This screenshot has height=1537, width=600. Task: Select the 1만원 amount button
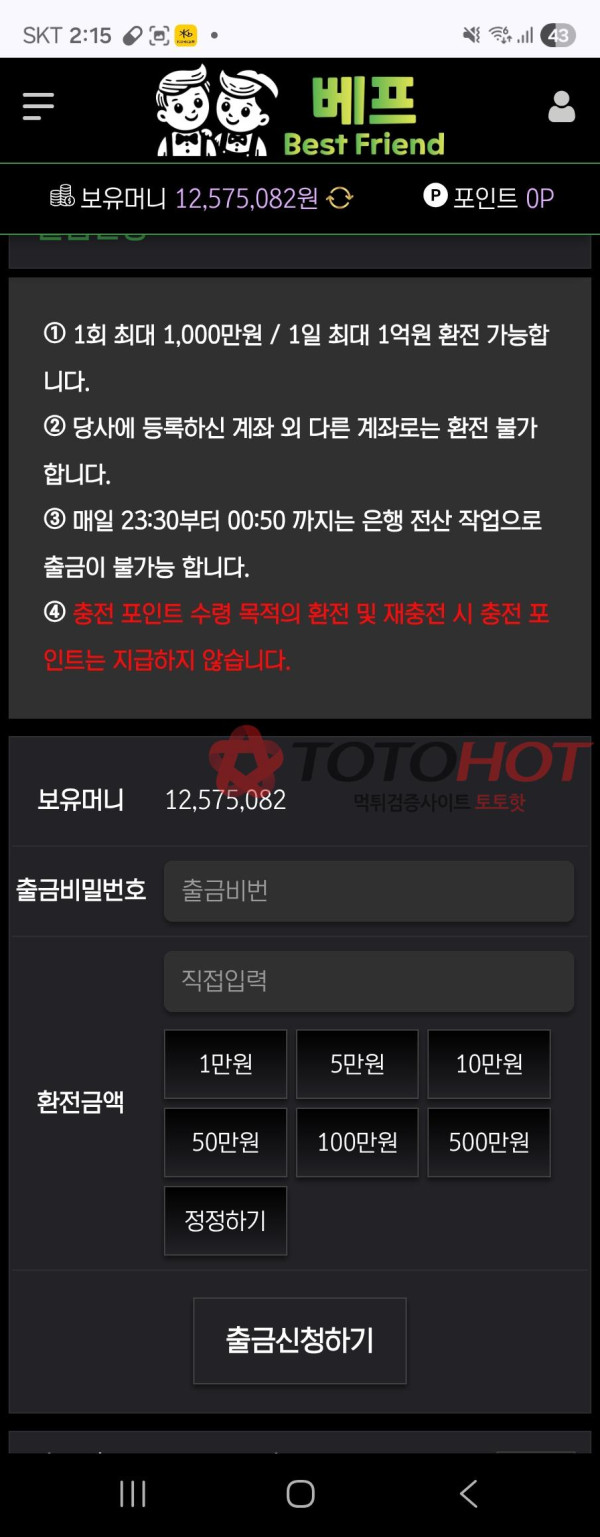click(225, 1064)
